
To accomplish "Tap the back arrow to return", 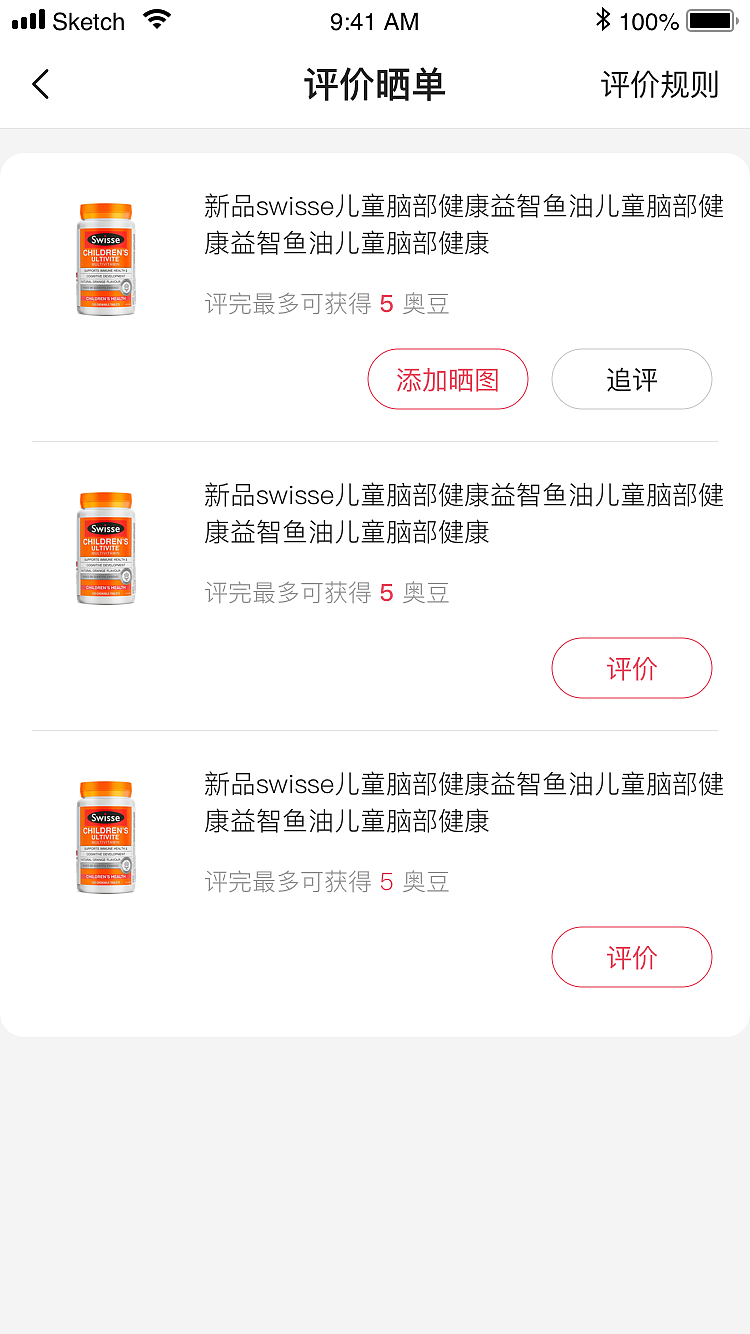I will point(40,84).
